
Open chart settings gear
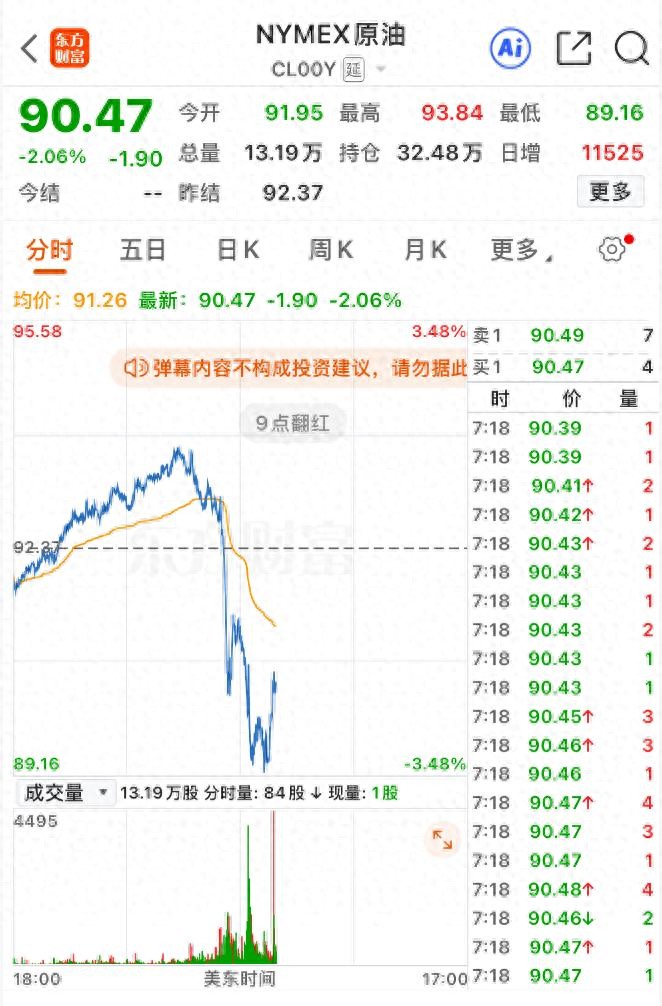612,250
